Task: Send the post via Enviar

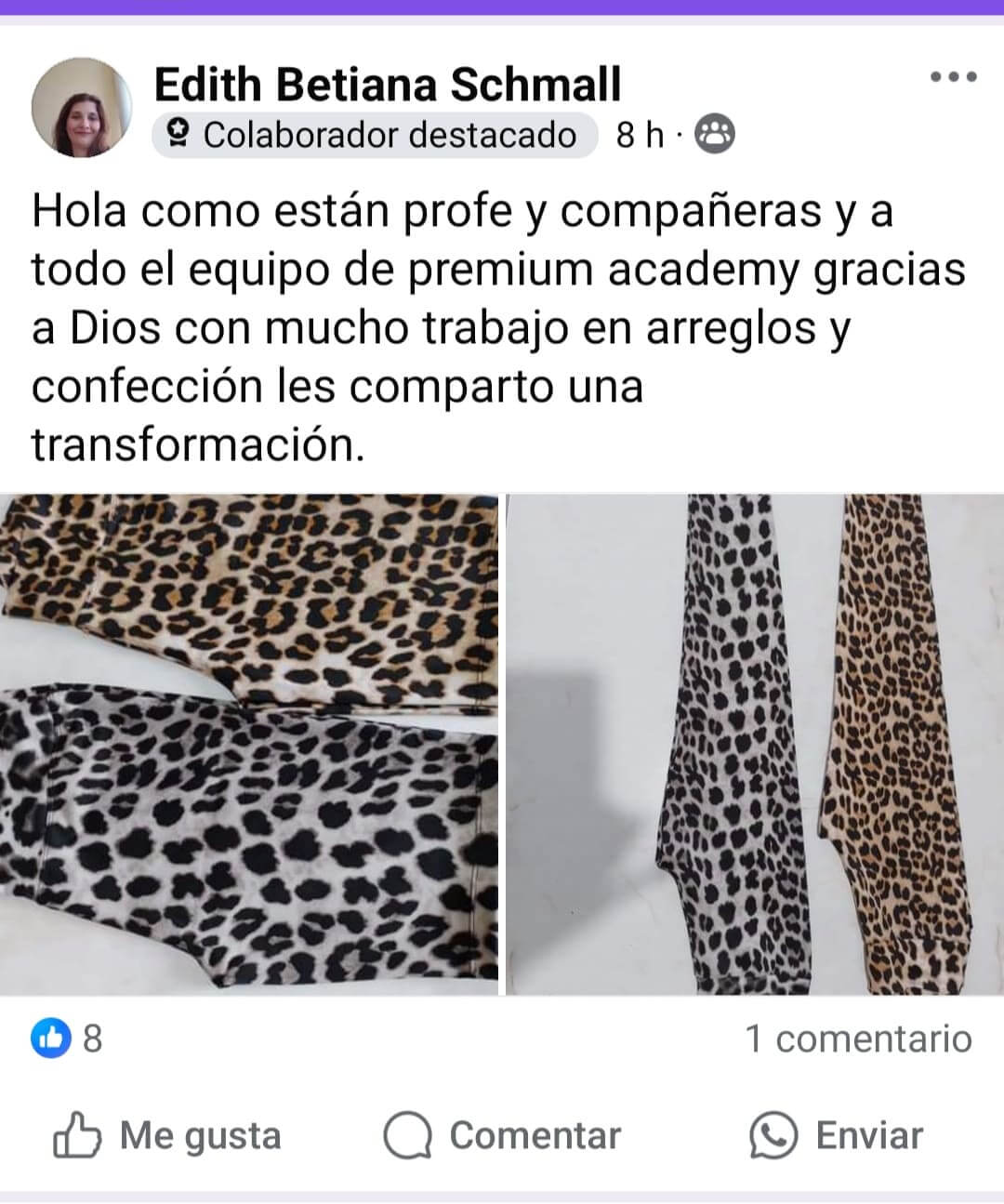Action: pos(837,1135)
